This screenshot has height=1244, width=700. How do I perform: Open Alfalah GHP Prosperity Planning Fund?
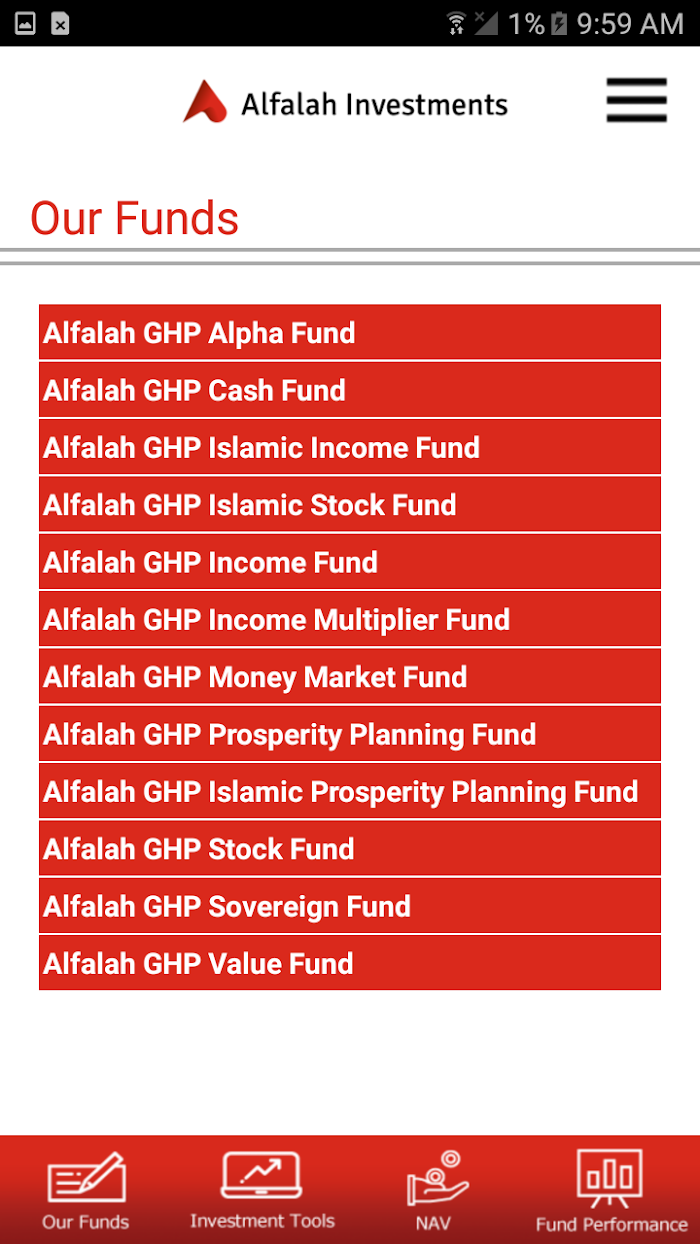(349, 735)
